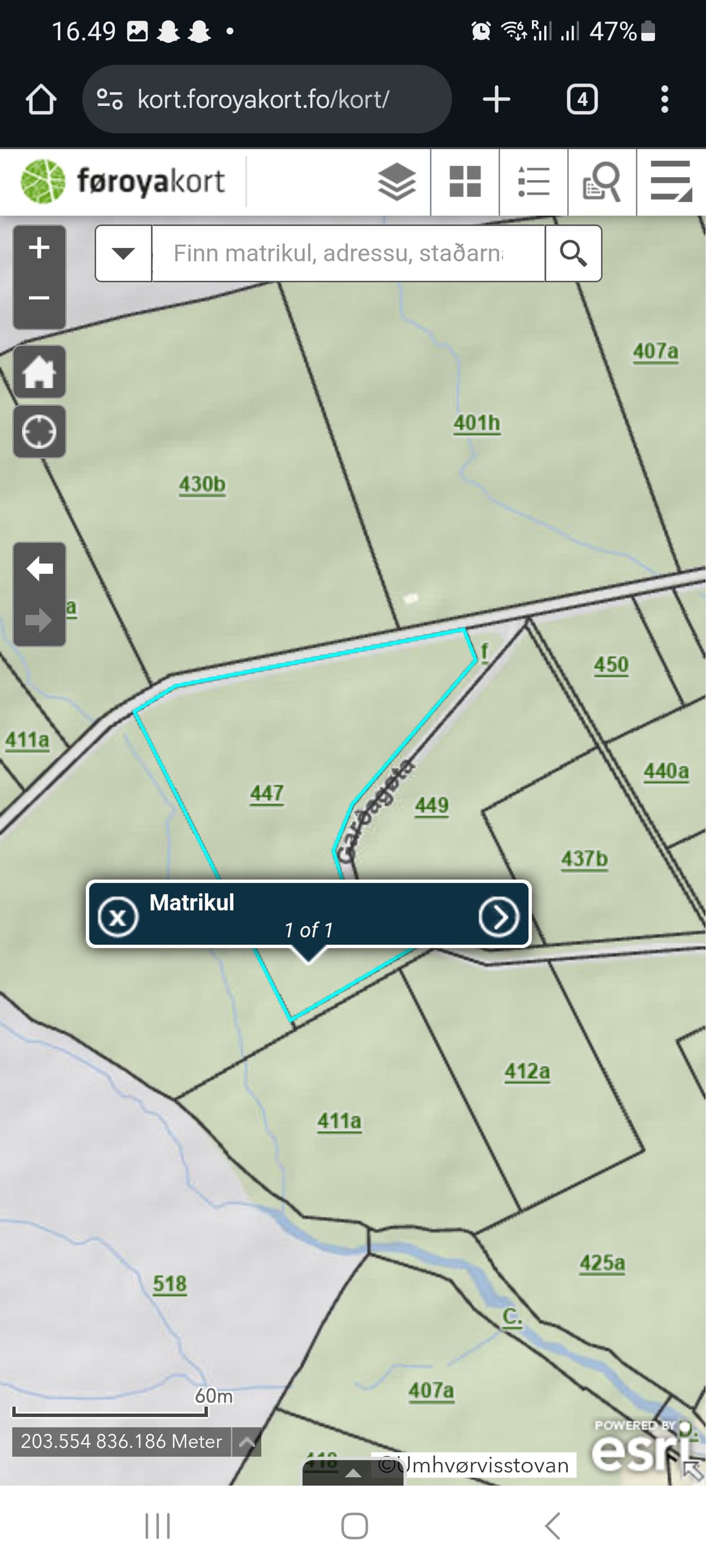This screenshot has height=1568, width=706.
Task: Open the legend list tool
Action: click(533, 182)
